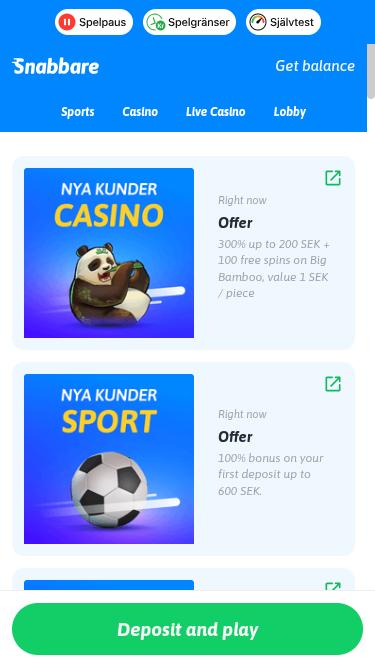375x667 pixels.
Task: Open Spelgränser gaming limits
Action: (x=189, y=22)
